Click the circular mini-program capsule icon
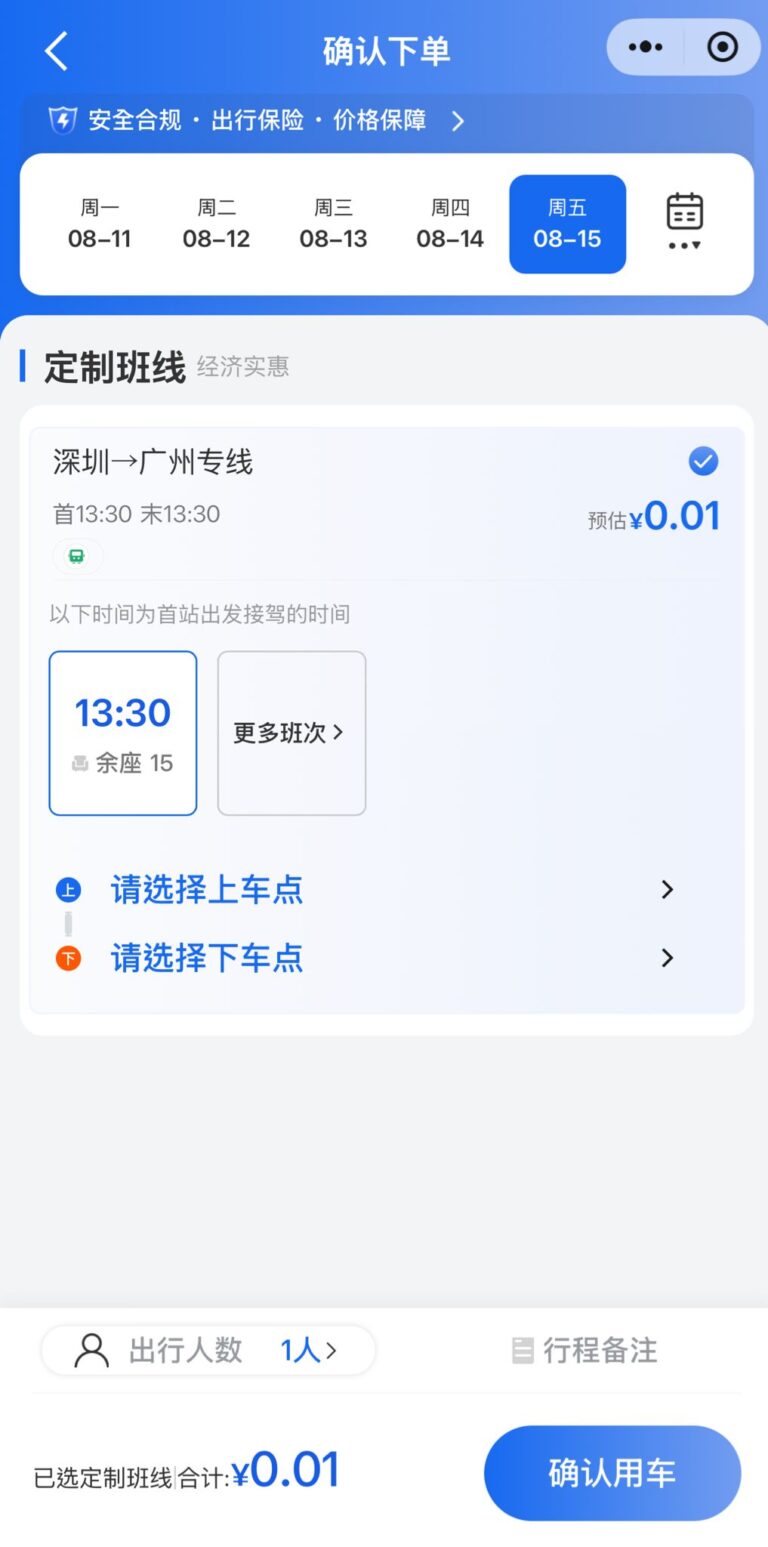The image size is (768, 1547). (722, 47)
